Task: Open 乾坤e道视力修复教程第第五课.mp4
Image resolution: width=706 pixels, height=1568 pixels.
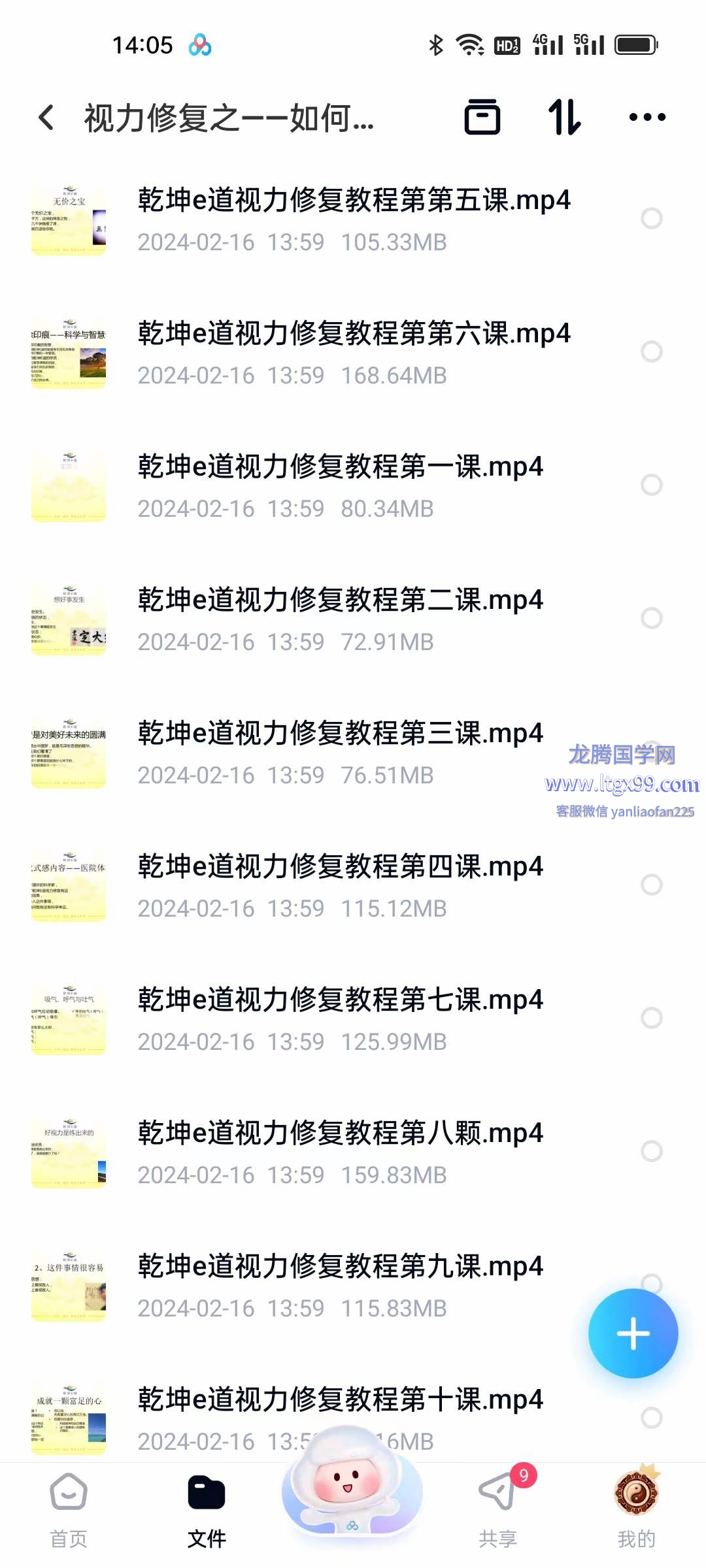Action: (x=353, y=200)
